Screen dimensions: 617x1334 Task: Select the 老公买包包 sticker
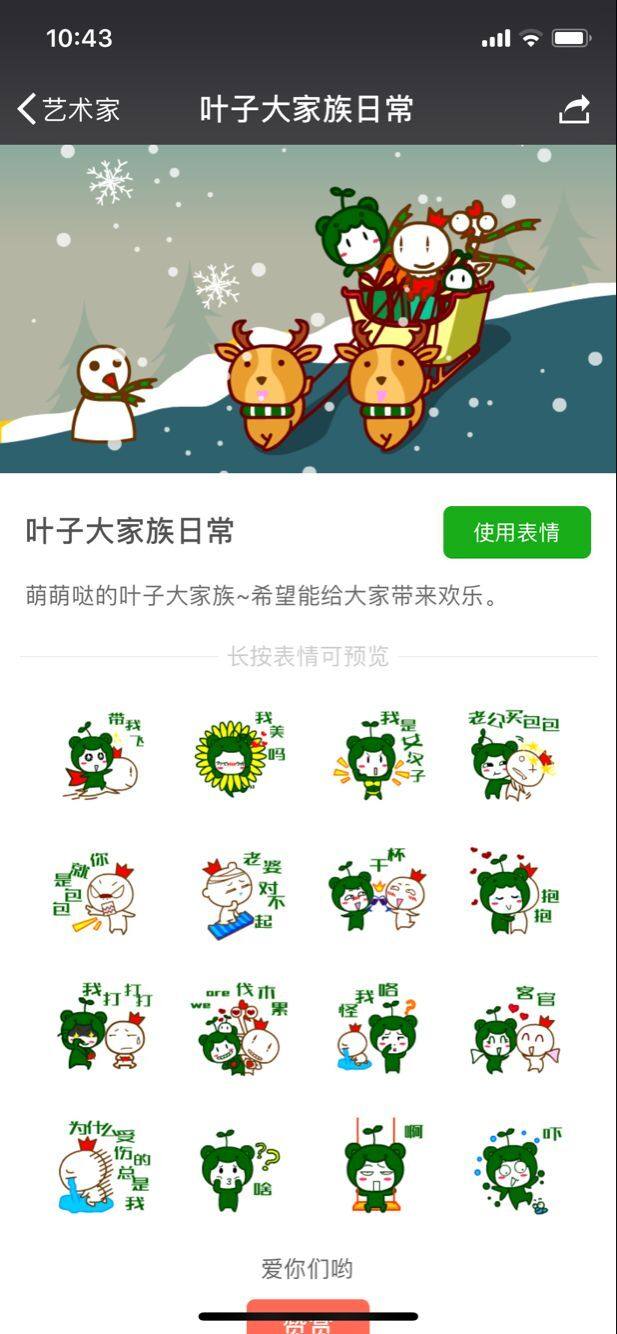(515, 755)
